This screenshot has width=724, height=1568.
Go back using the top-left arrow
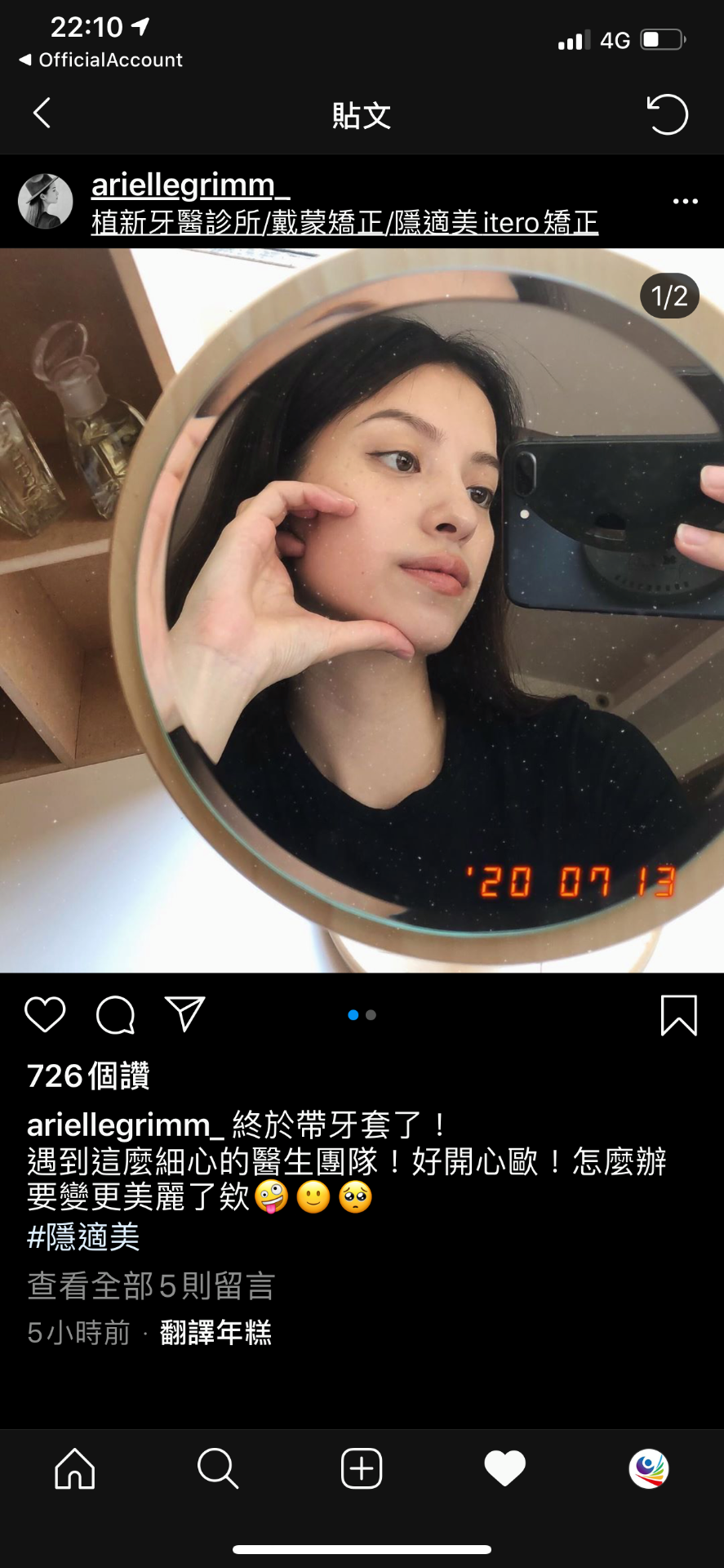(x=42, y=114)
